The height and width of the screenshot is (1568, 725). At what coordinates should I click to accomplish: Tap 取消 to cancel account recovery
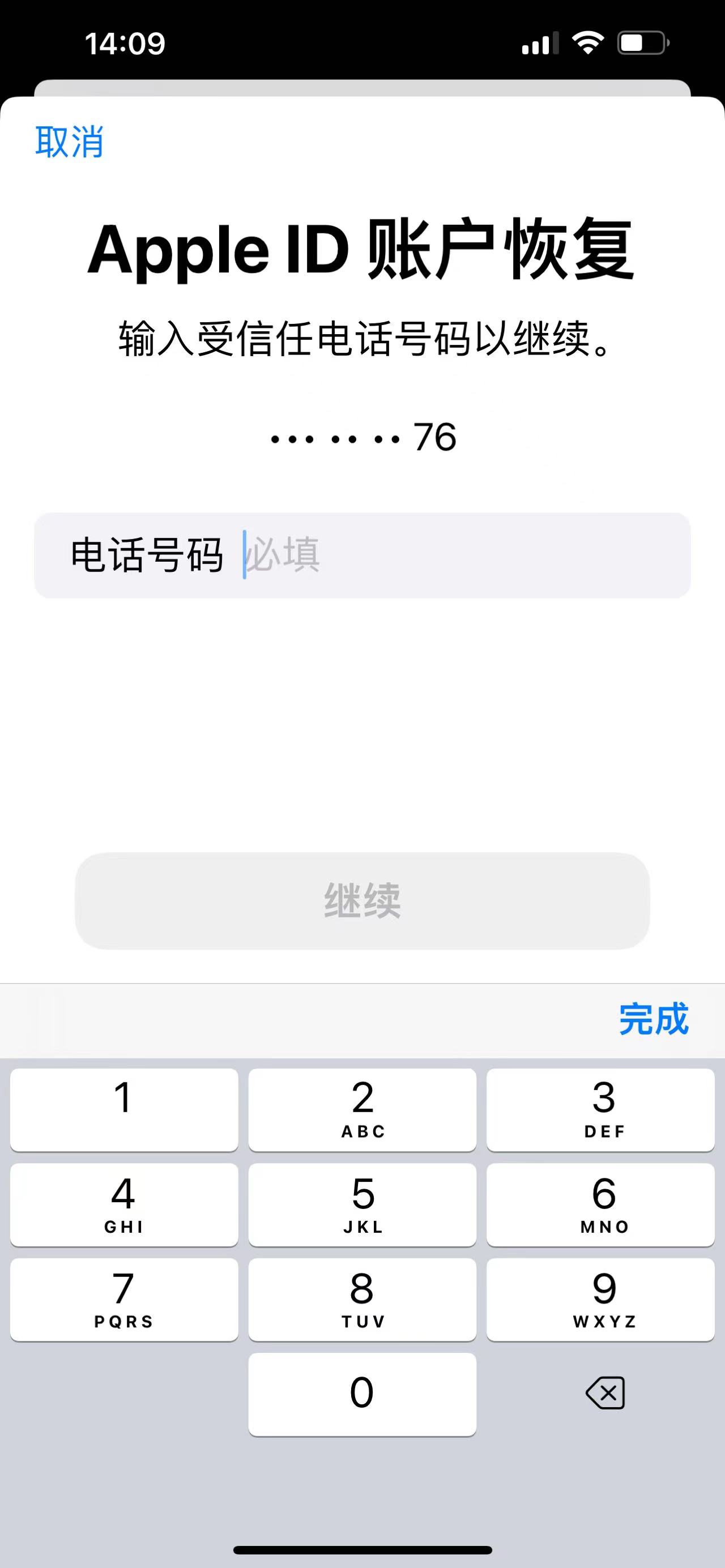[x=70, y=142]
